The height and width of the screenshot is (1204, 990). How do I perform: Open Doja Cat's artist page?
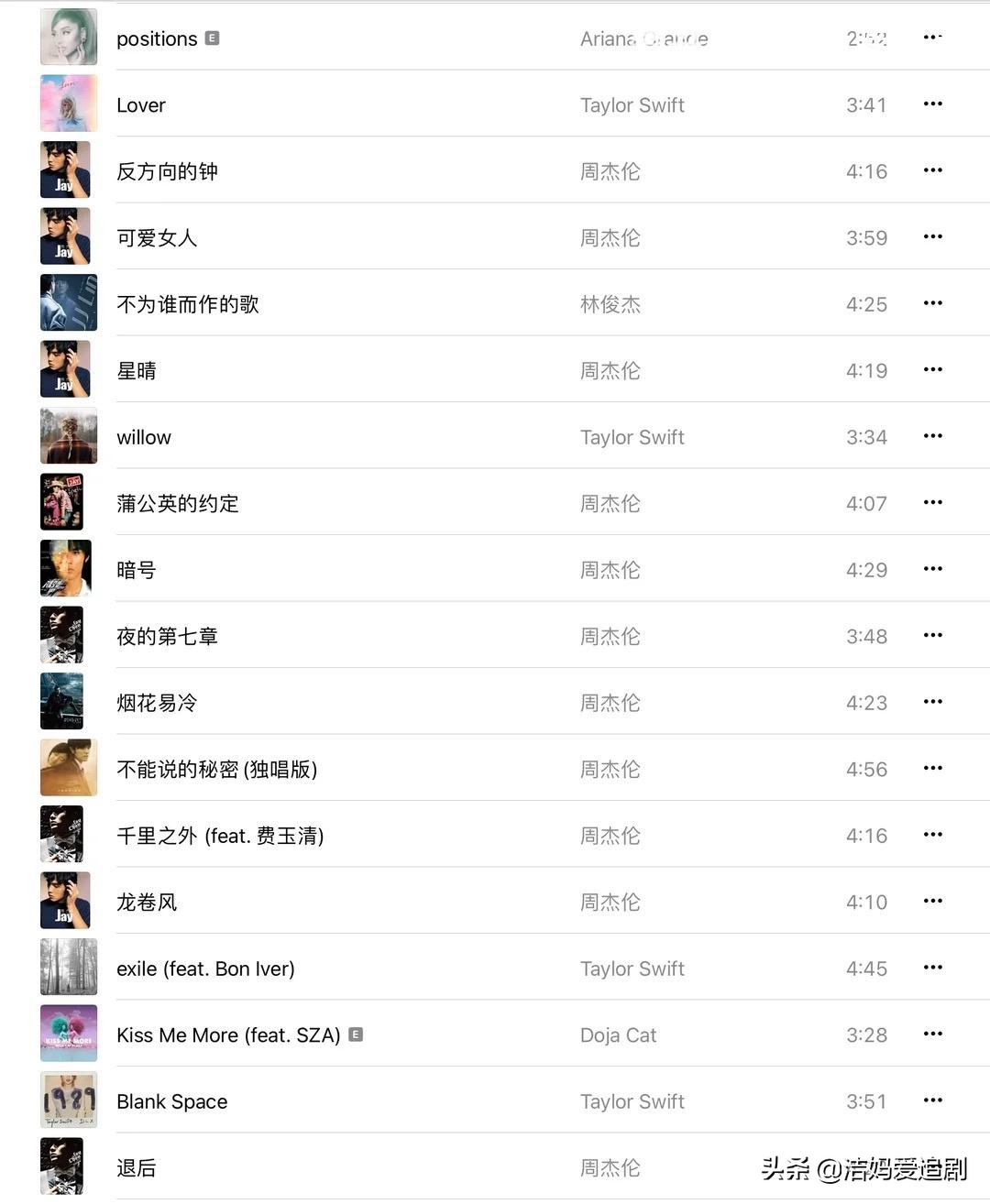click(618, 1034)
